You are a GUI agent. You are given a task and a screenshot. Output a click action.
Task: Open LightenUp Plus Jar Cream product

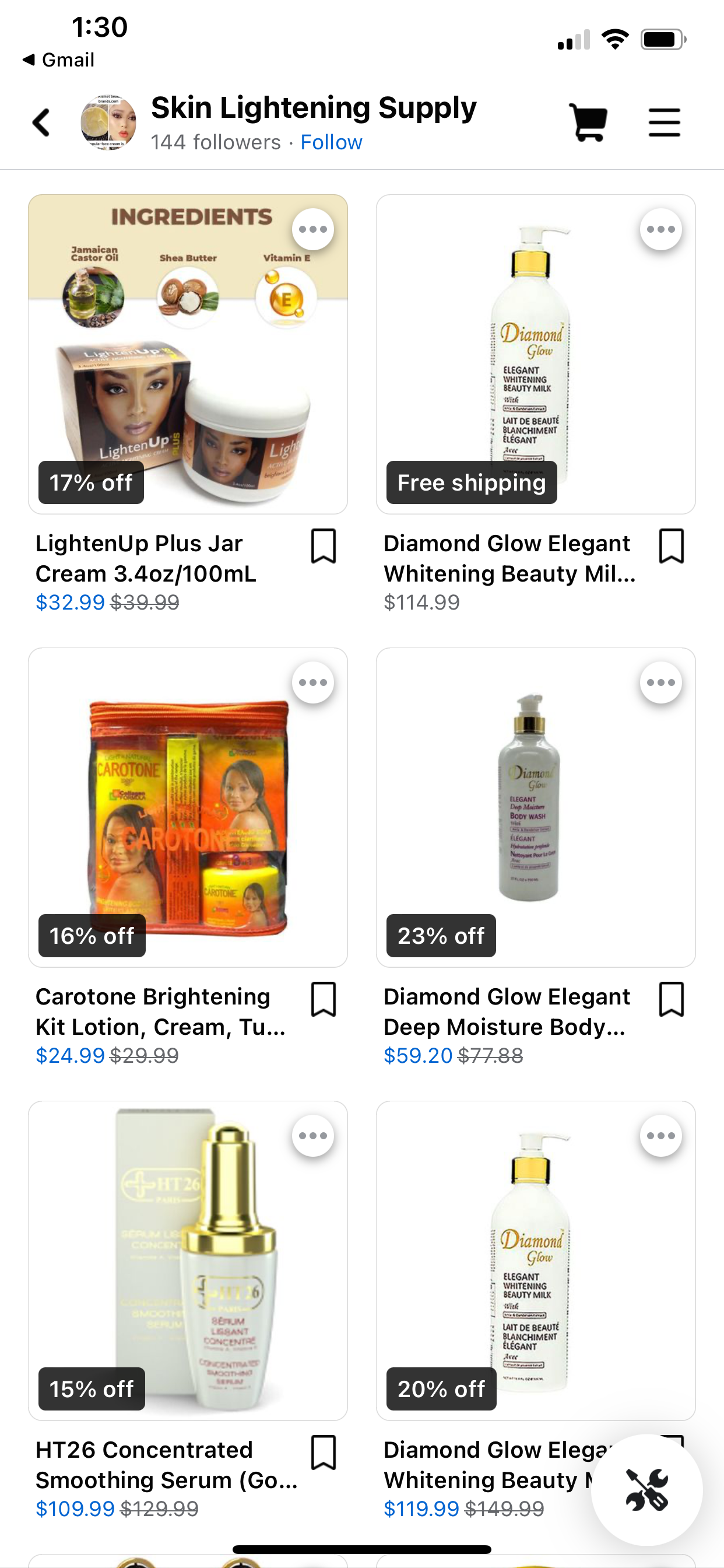[187, 354]
